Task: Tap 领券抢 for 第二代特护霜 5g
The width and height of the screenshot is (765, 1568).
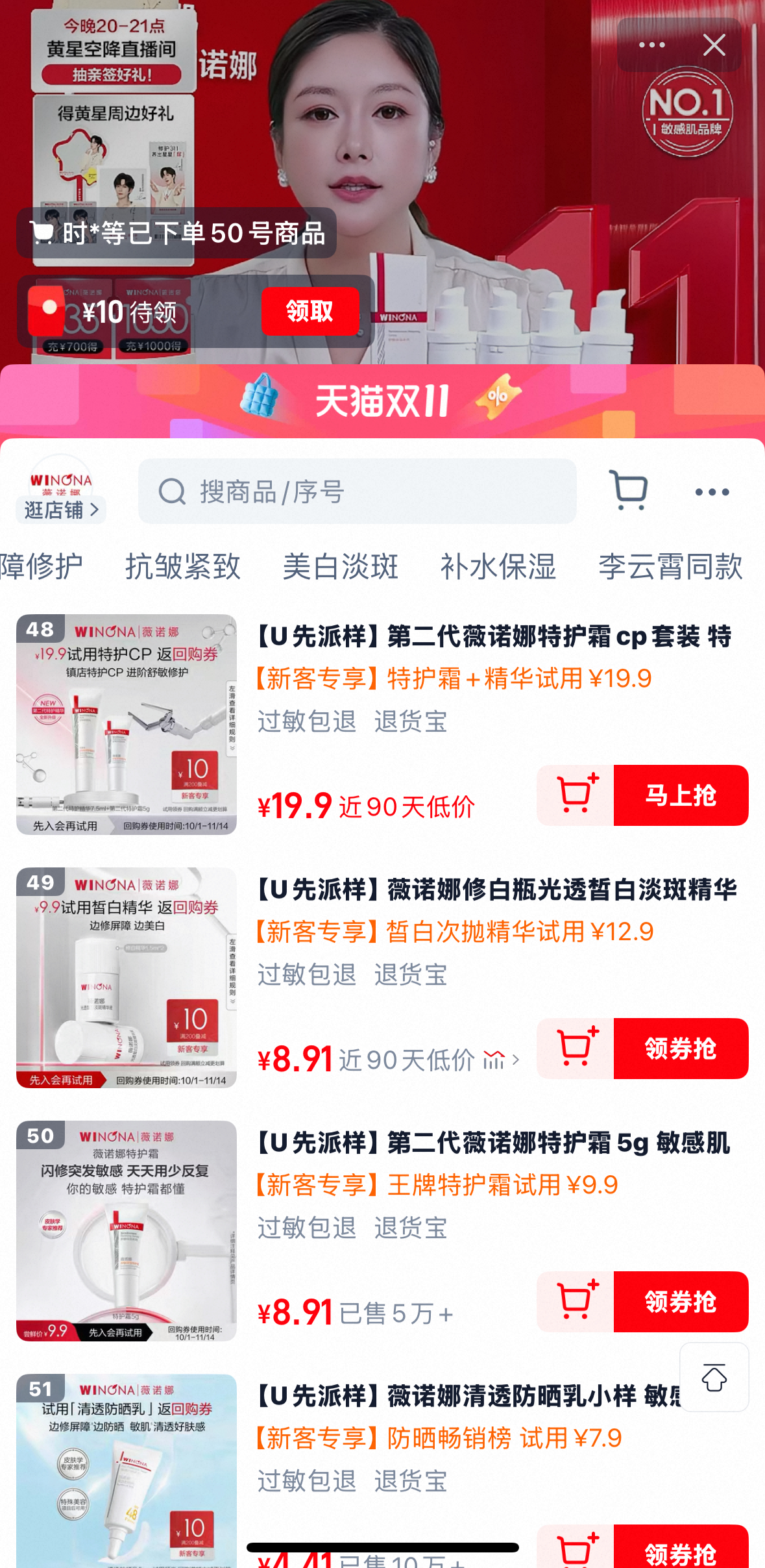Action: click(681, 1302)
